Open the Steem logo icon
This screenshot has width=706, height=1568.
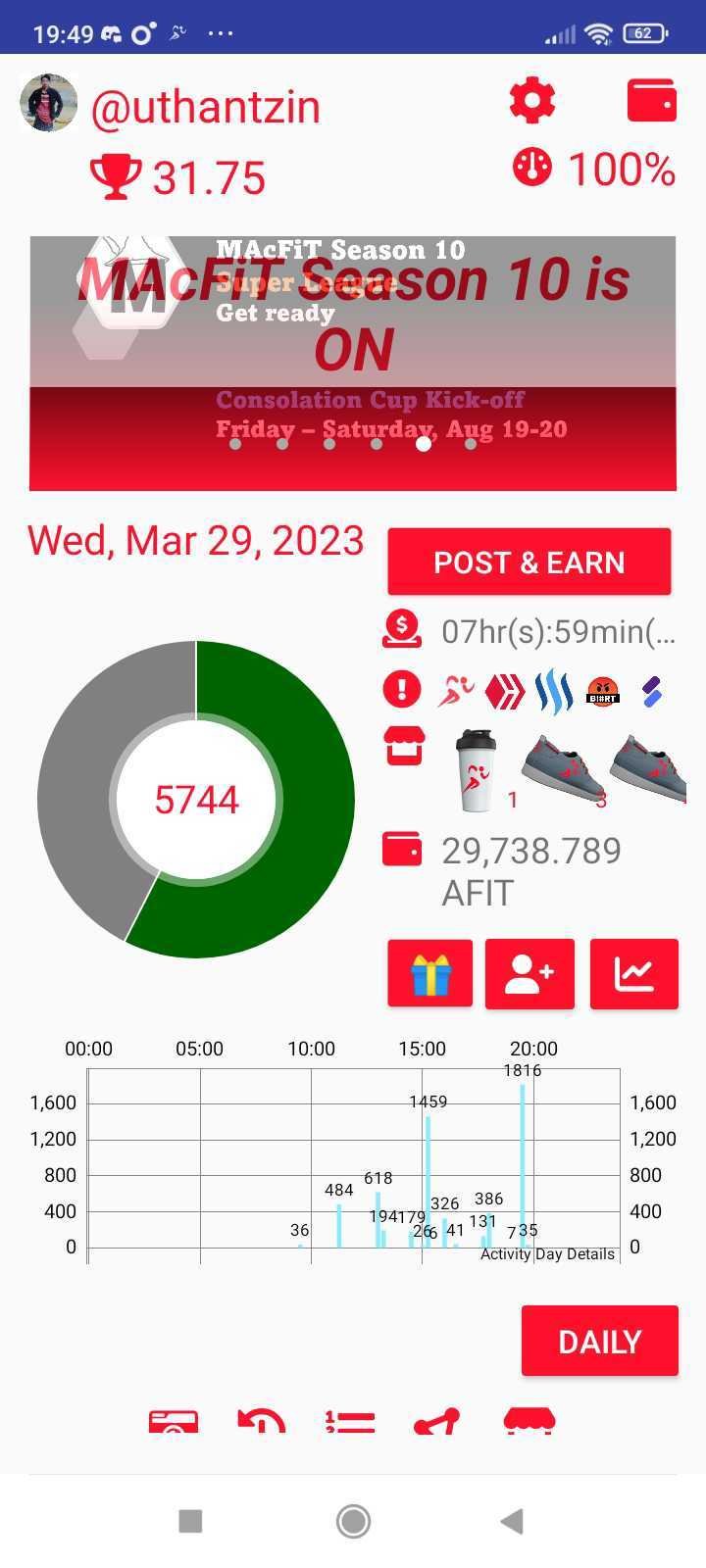pos(554,690)
